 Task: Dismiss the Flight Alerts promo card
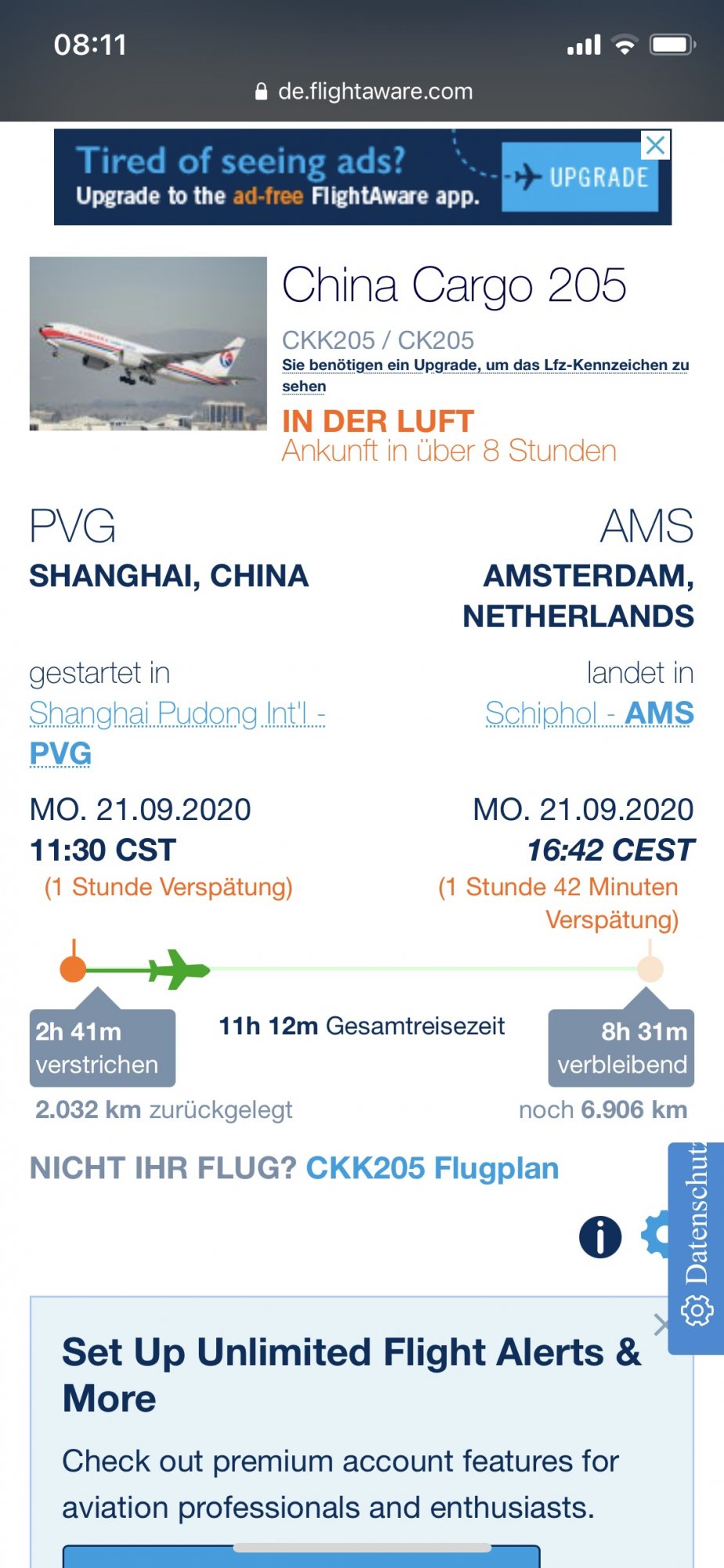click(x=661, y=1325)
